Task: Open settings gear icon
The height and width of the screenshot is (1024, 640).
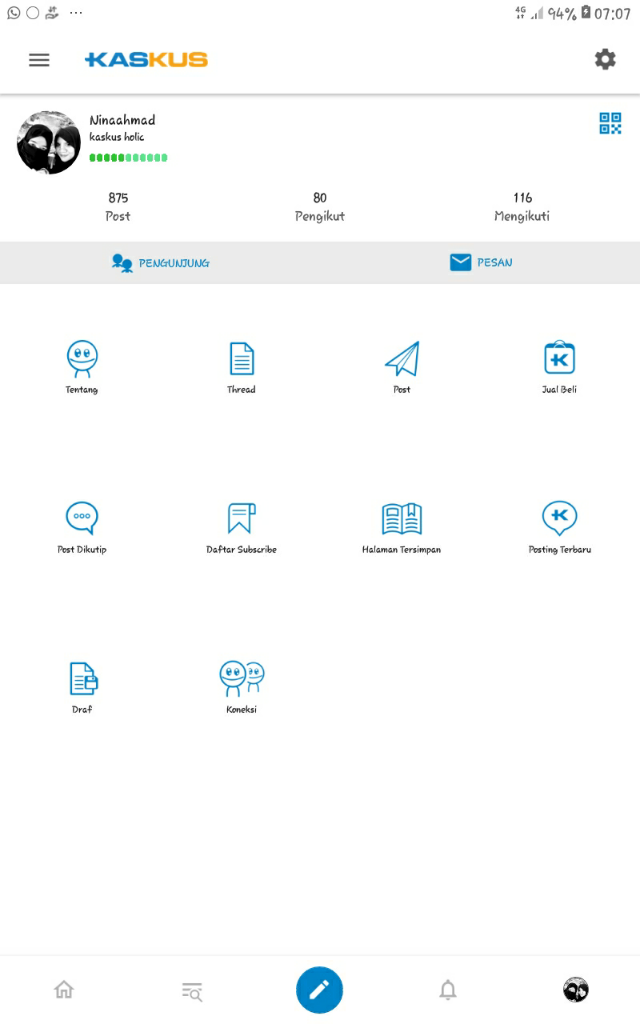Action: [x=605, y=59]
